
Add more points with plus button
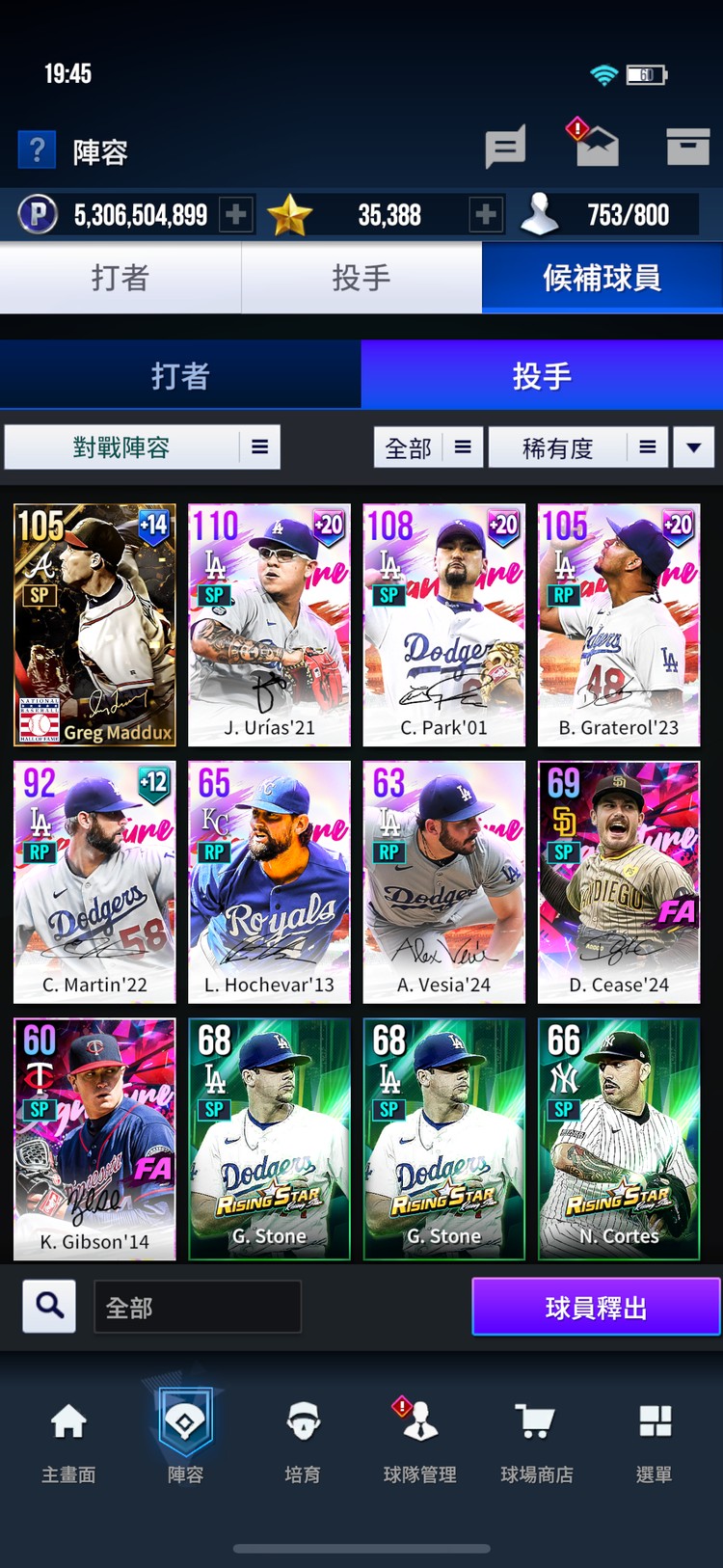(x=235, y=214)
